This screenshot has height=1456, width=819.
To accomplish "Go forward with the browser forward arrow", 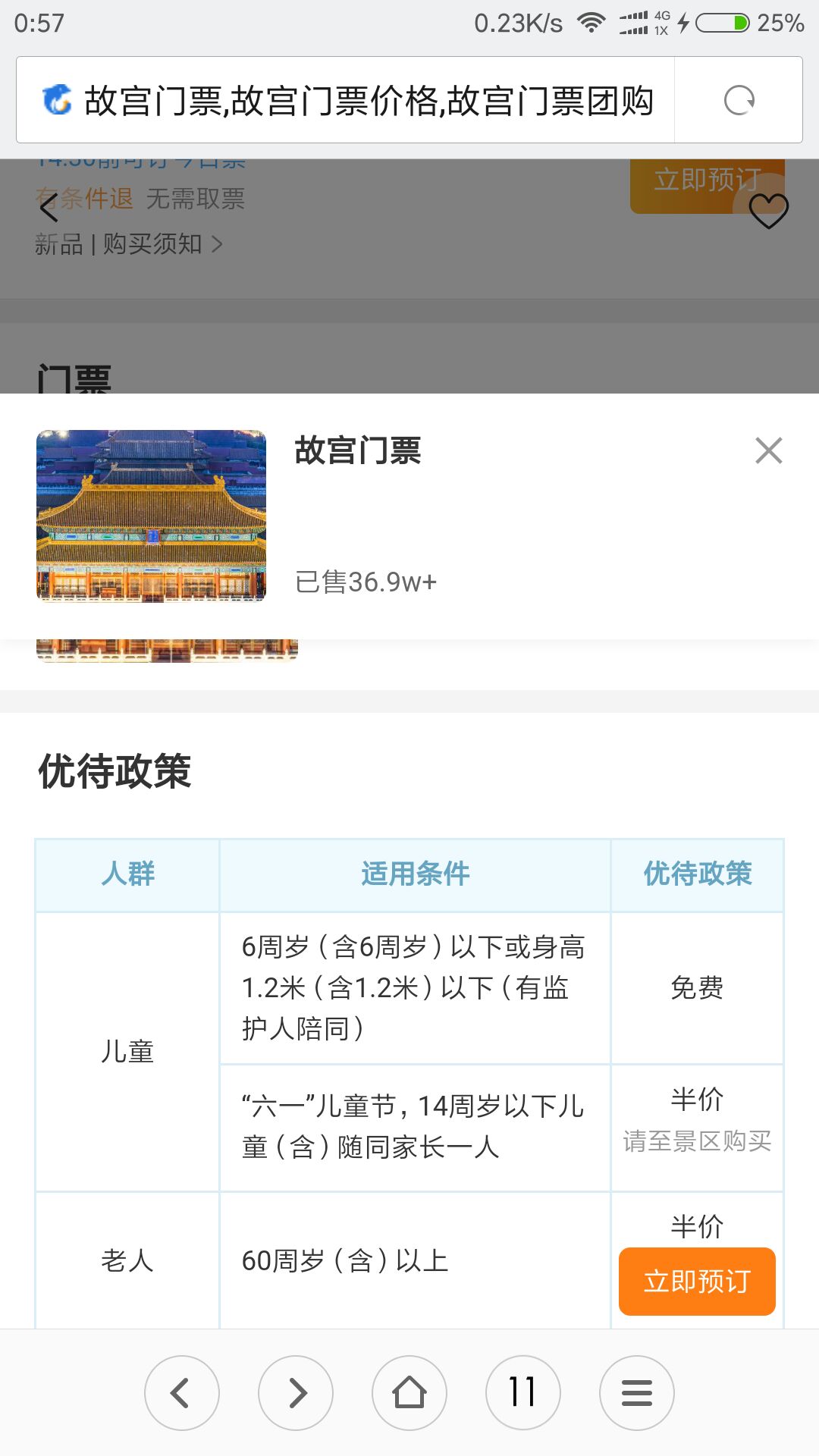I will [x=296, y=1393].
